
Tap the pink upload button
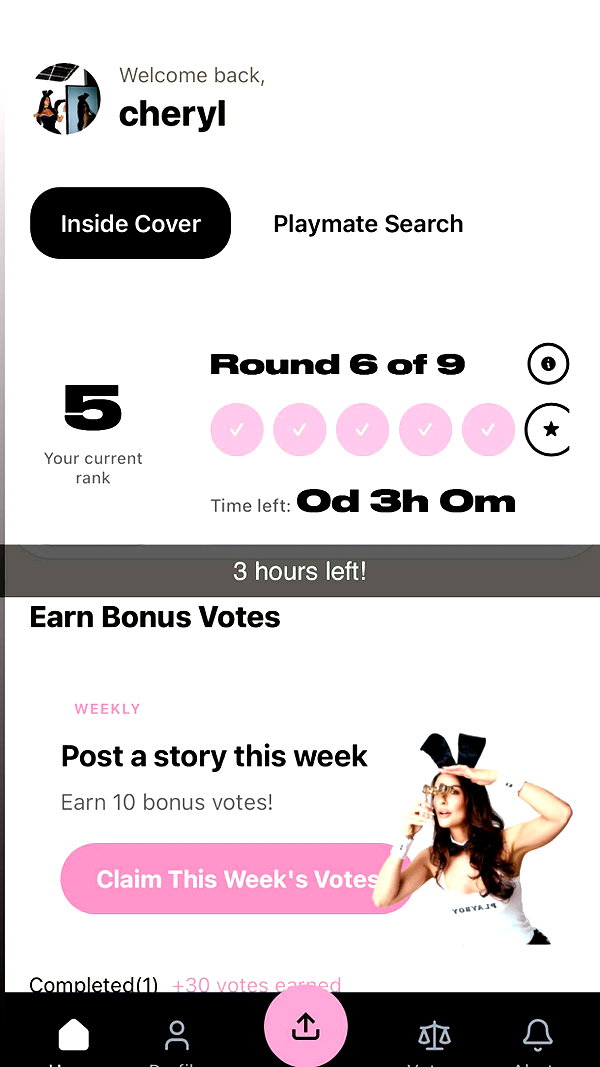305,1027
